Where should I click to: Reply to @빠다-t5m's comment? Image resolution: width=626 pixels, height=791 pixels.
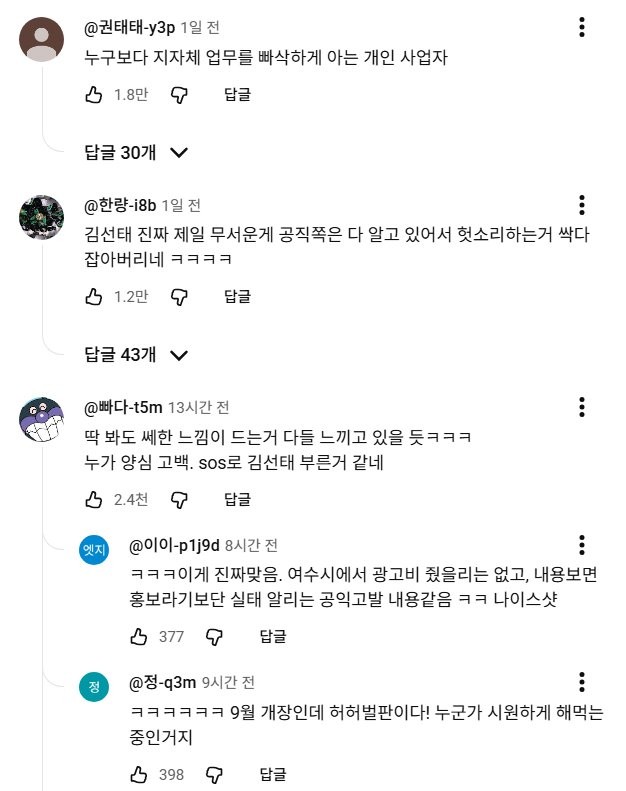(x=237, y=498)
